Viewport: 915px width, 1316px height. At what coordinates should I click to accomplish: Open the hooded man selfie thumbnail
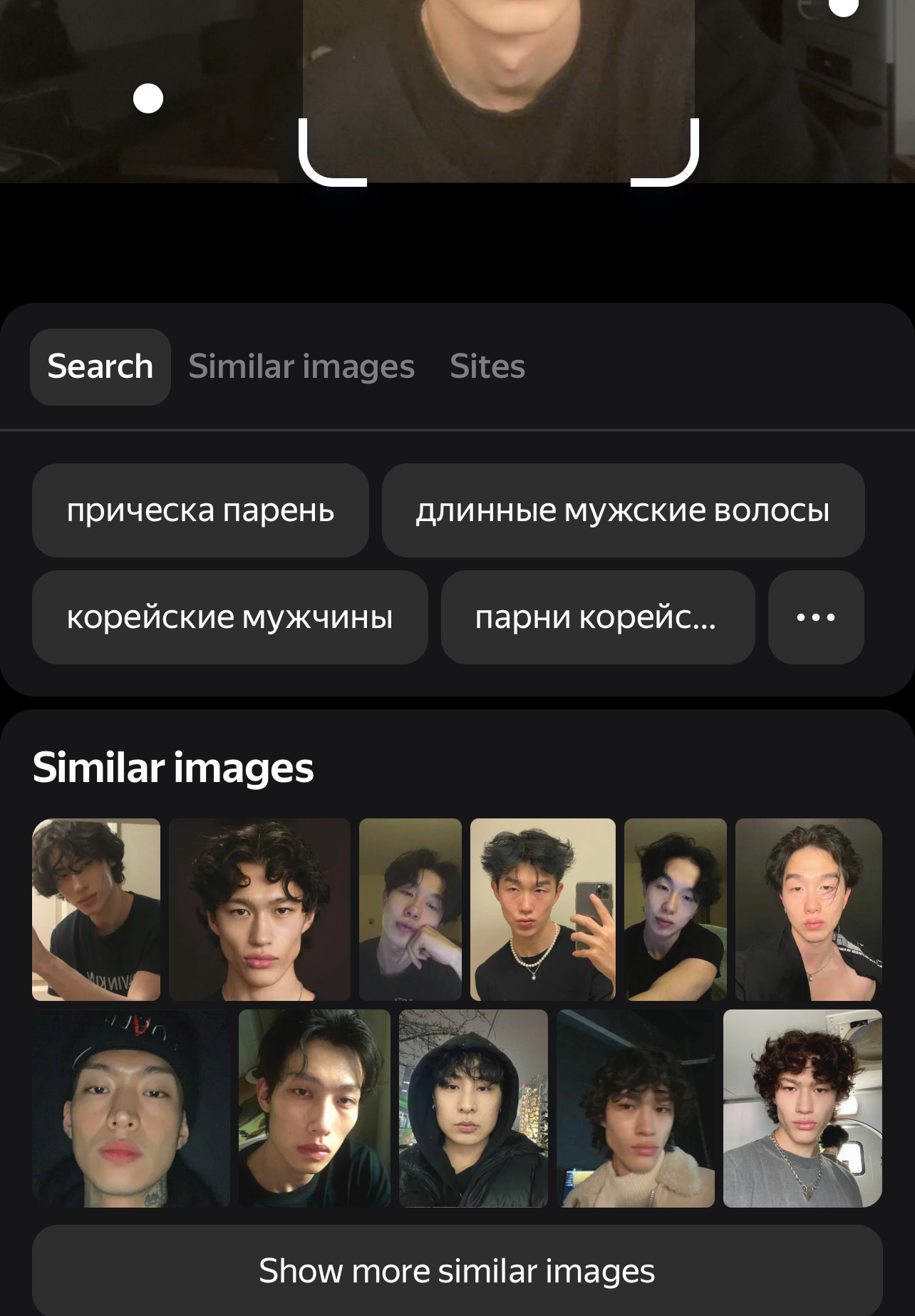coord(474,1109)
